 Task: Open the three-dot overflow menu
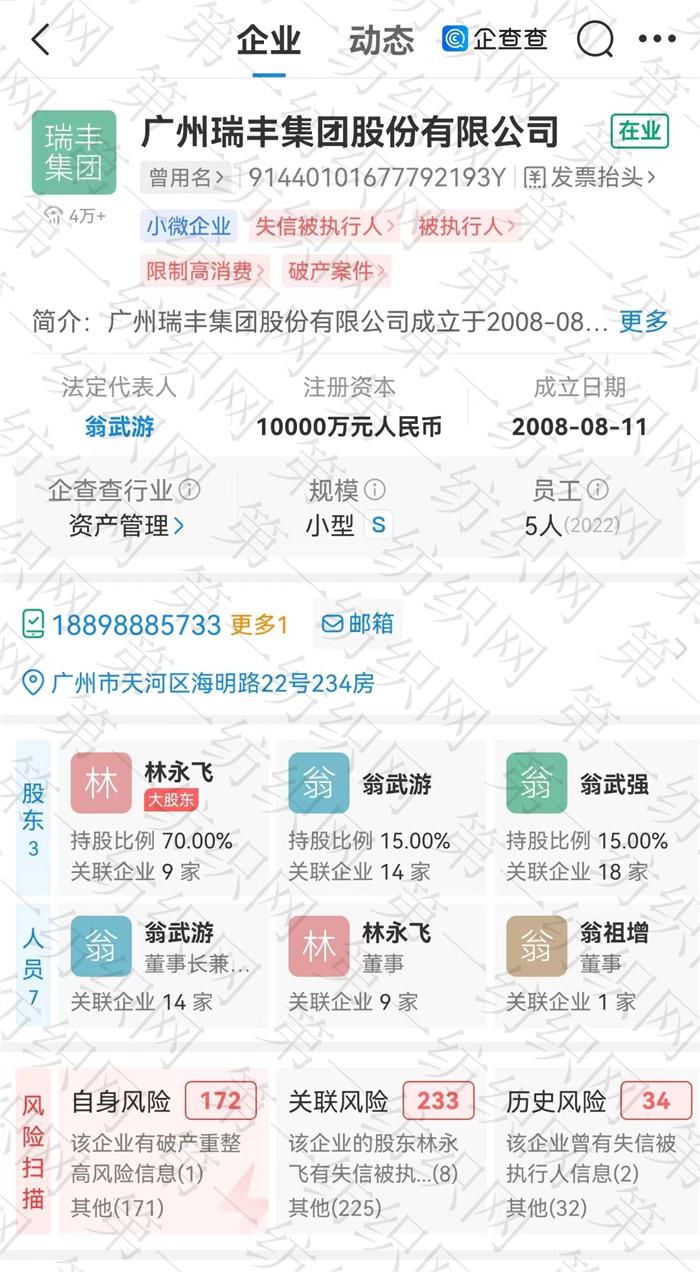tap(657, 40)
